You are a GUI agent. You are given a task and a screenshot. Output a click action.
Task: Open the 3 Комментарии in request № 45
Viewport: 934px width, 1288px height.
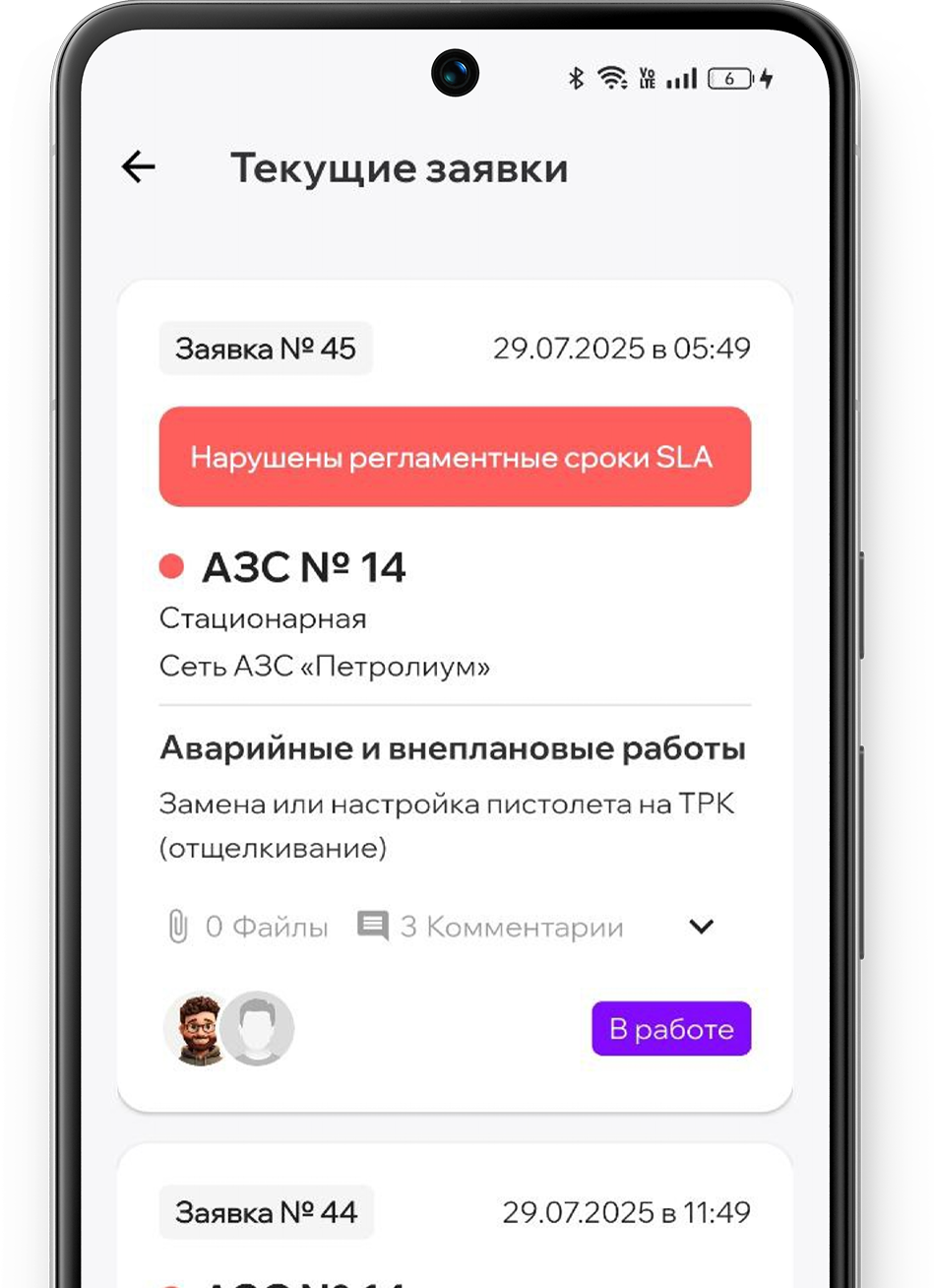click(490, 927)
